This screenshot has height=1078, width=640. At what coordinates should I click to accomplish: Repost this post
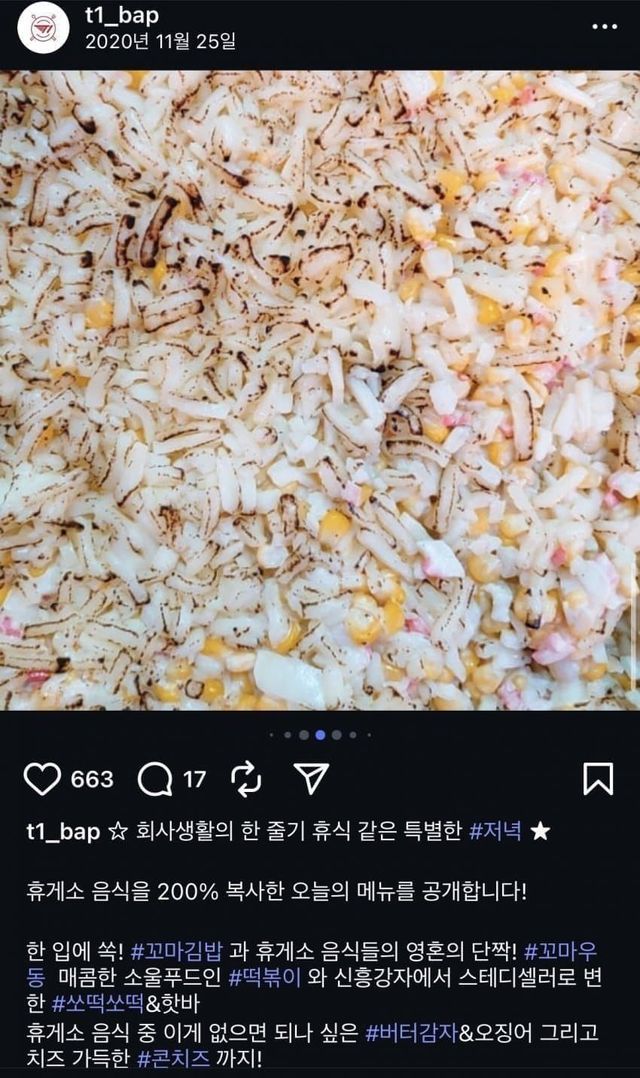click(245, 778)
